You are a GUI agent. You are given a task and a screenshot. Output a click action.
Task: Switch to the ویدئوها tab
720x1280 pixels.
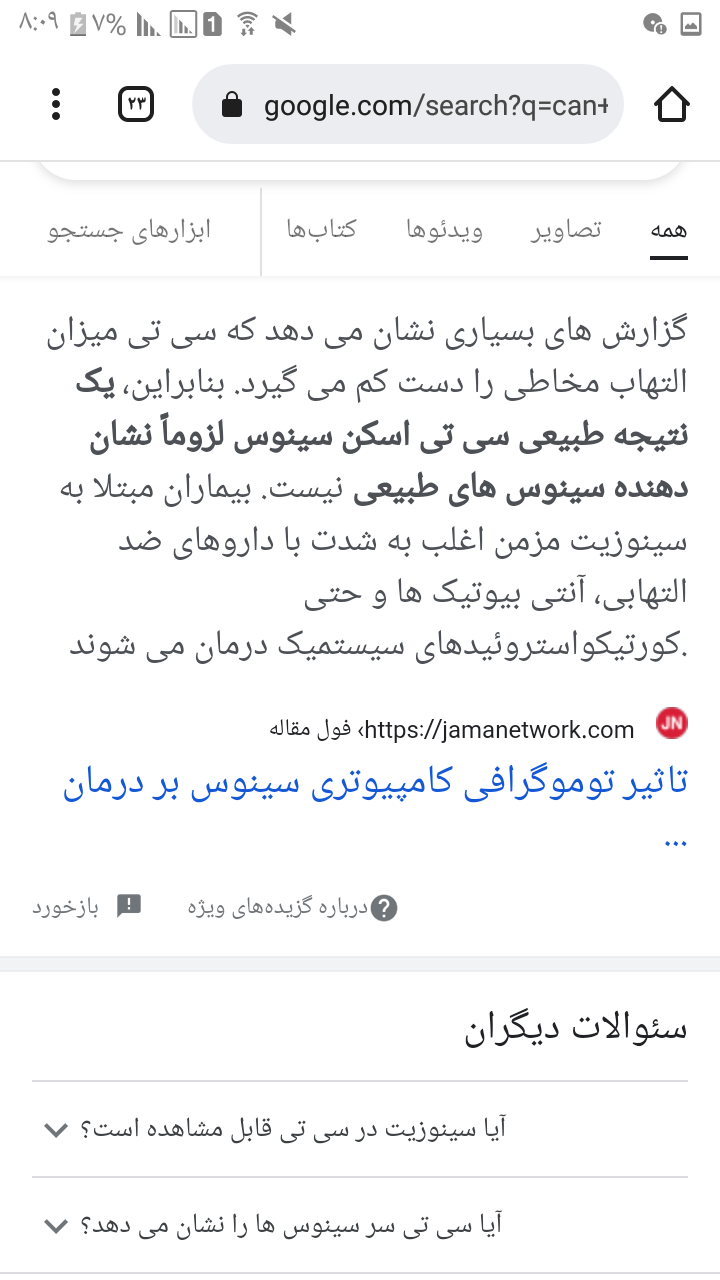tap(444, 231)
